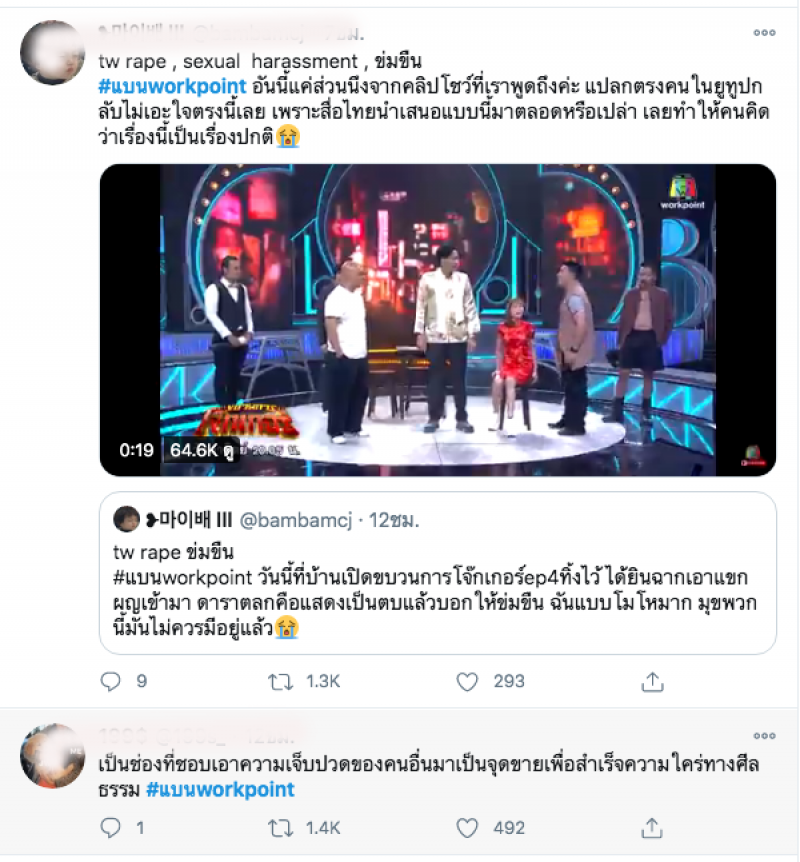Viewport: 800px width, 862px height.
Task: Share the tweet with 492 likes
Action: click(x=652, y=828)
